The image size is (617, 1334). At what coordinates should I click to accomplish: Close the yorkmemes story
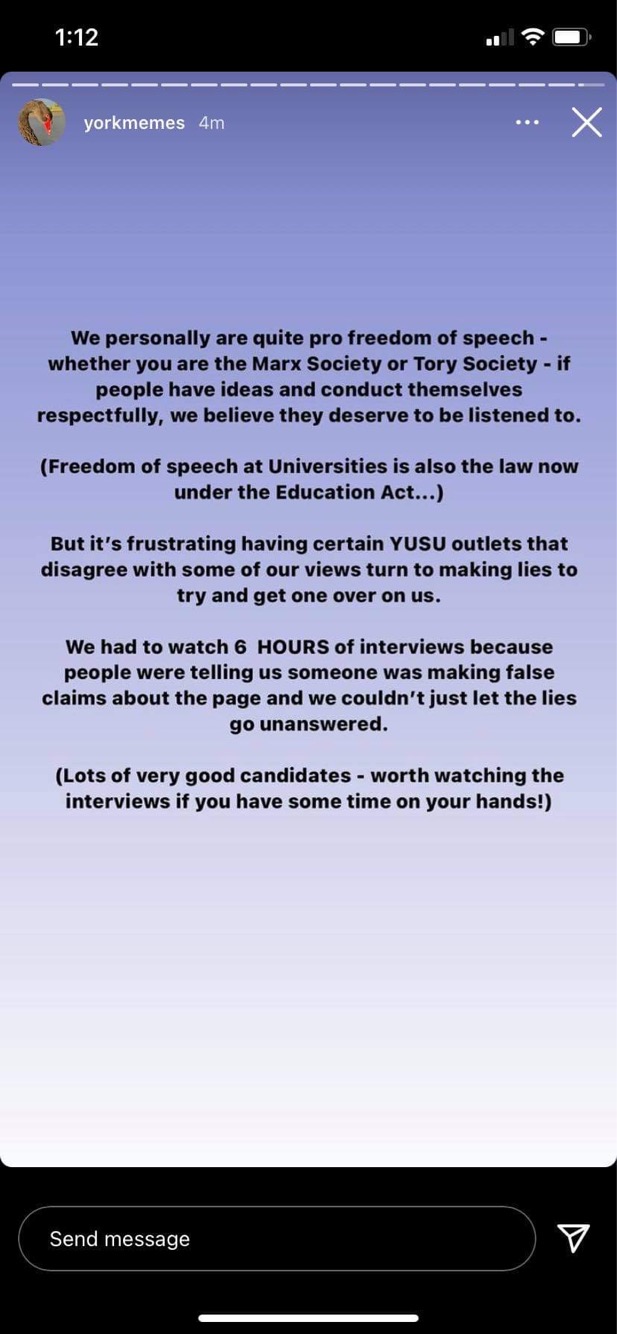(586, 122)
